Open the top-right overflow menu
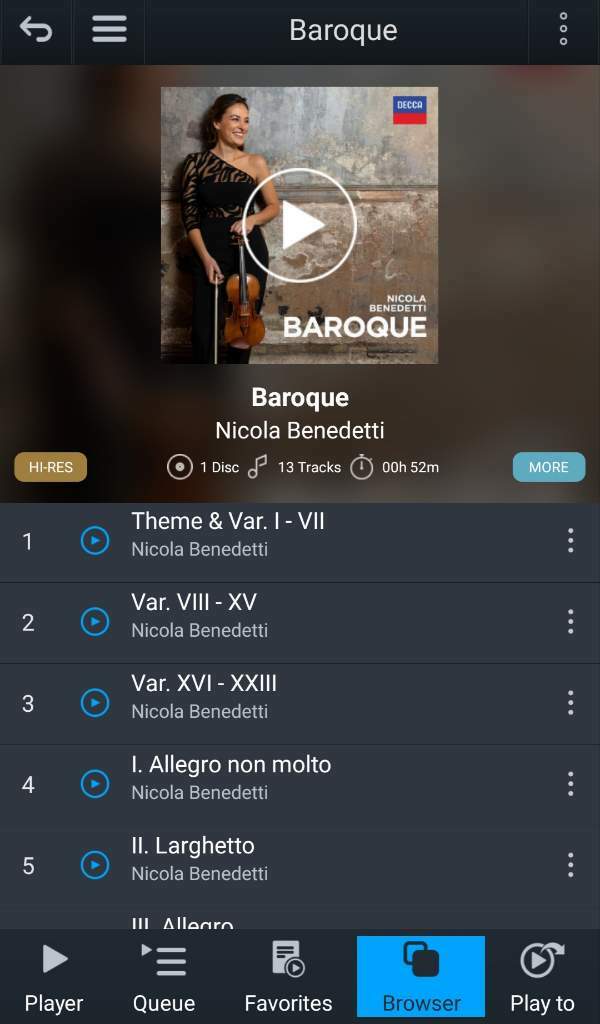Screen dimensions: 600x1024 pos(563,30)
